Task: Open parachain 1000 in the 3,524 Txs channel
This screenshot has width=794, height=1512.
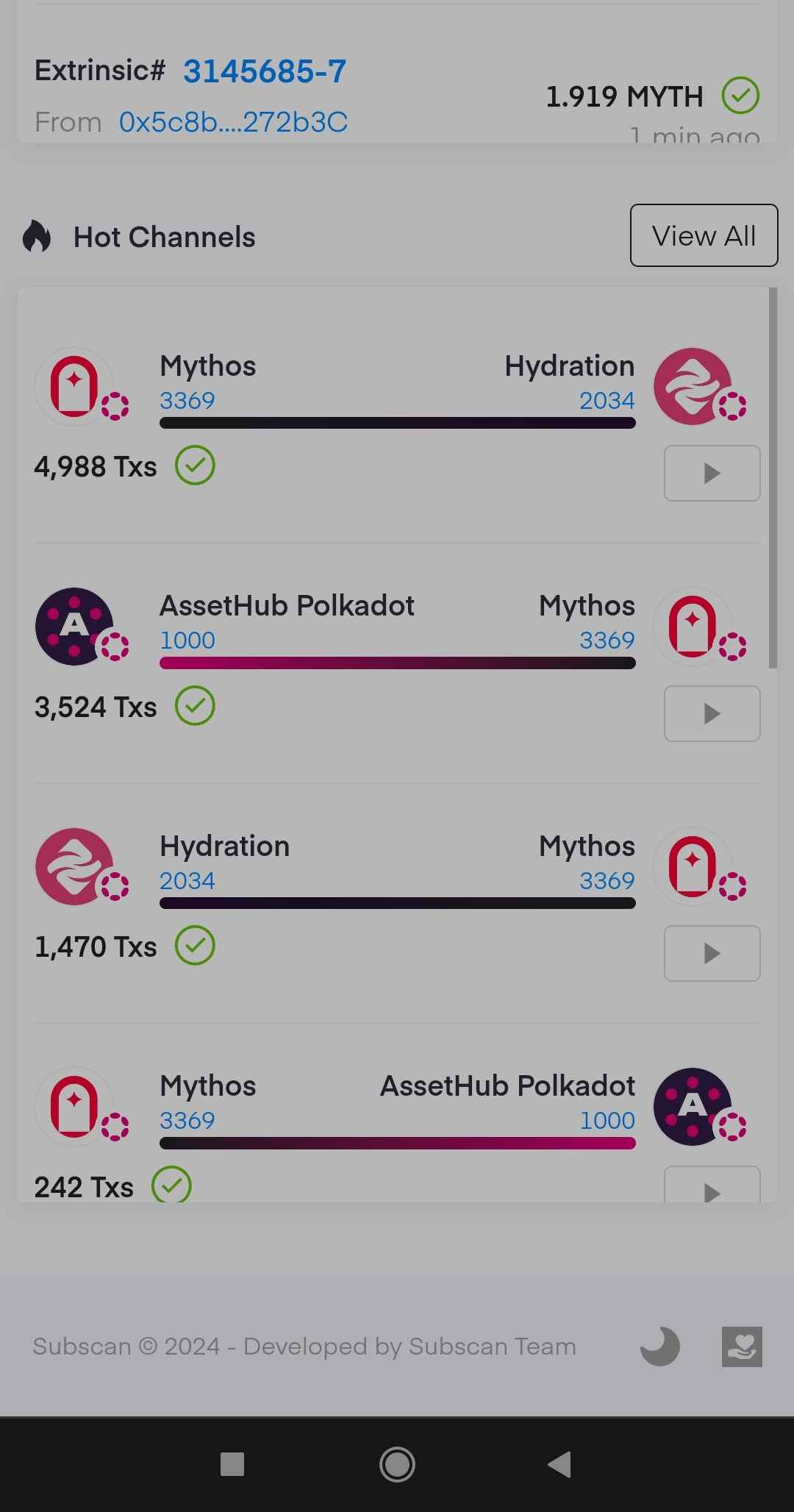Action: click(x=187, y=641)
